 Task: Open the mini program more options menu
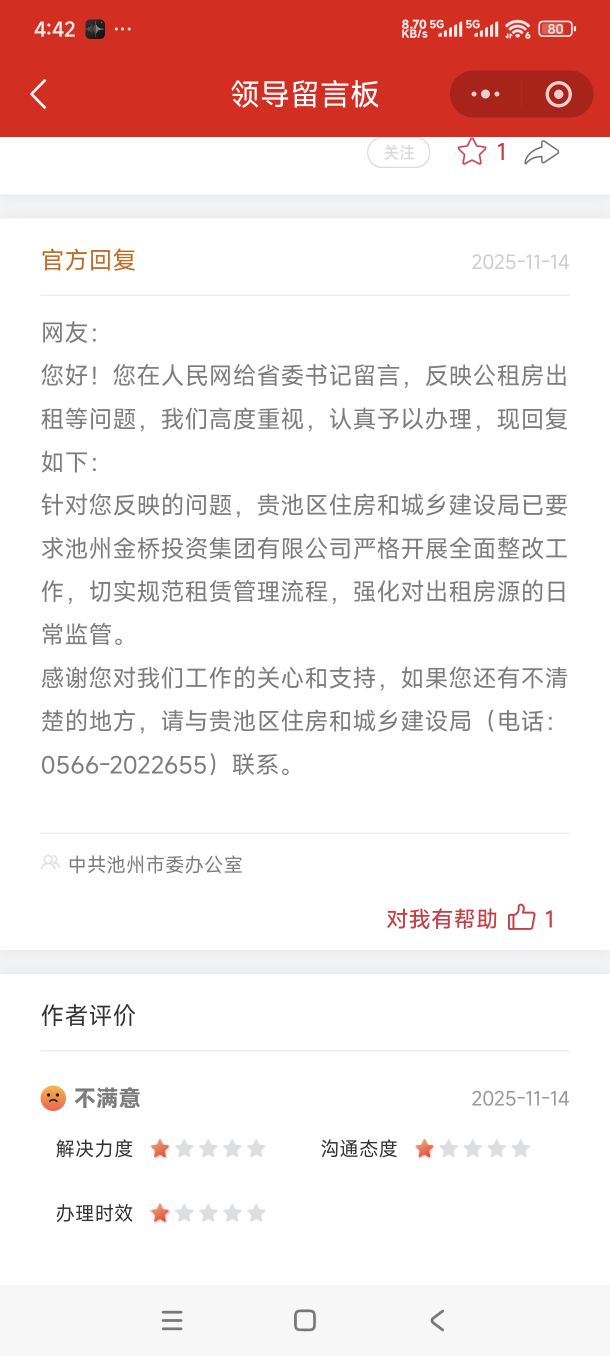click(485, 95)
